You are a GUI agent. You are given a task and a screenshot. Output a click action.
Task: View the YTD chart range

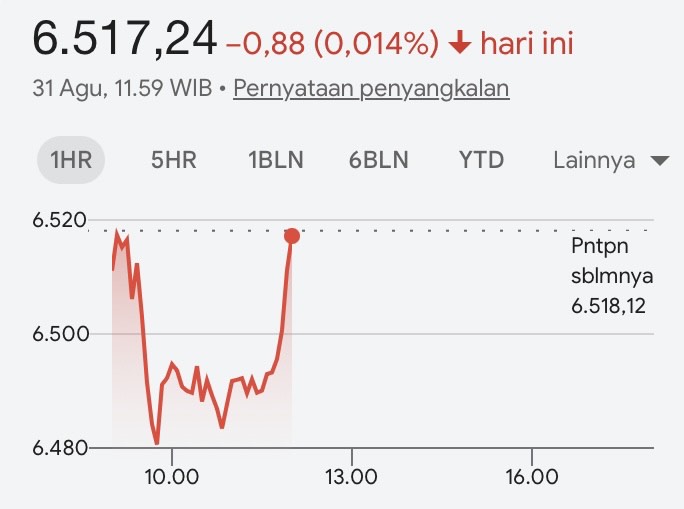coord(482,160)
